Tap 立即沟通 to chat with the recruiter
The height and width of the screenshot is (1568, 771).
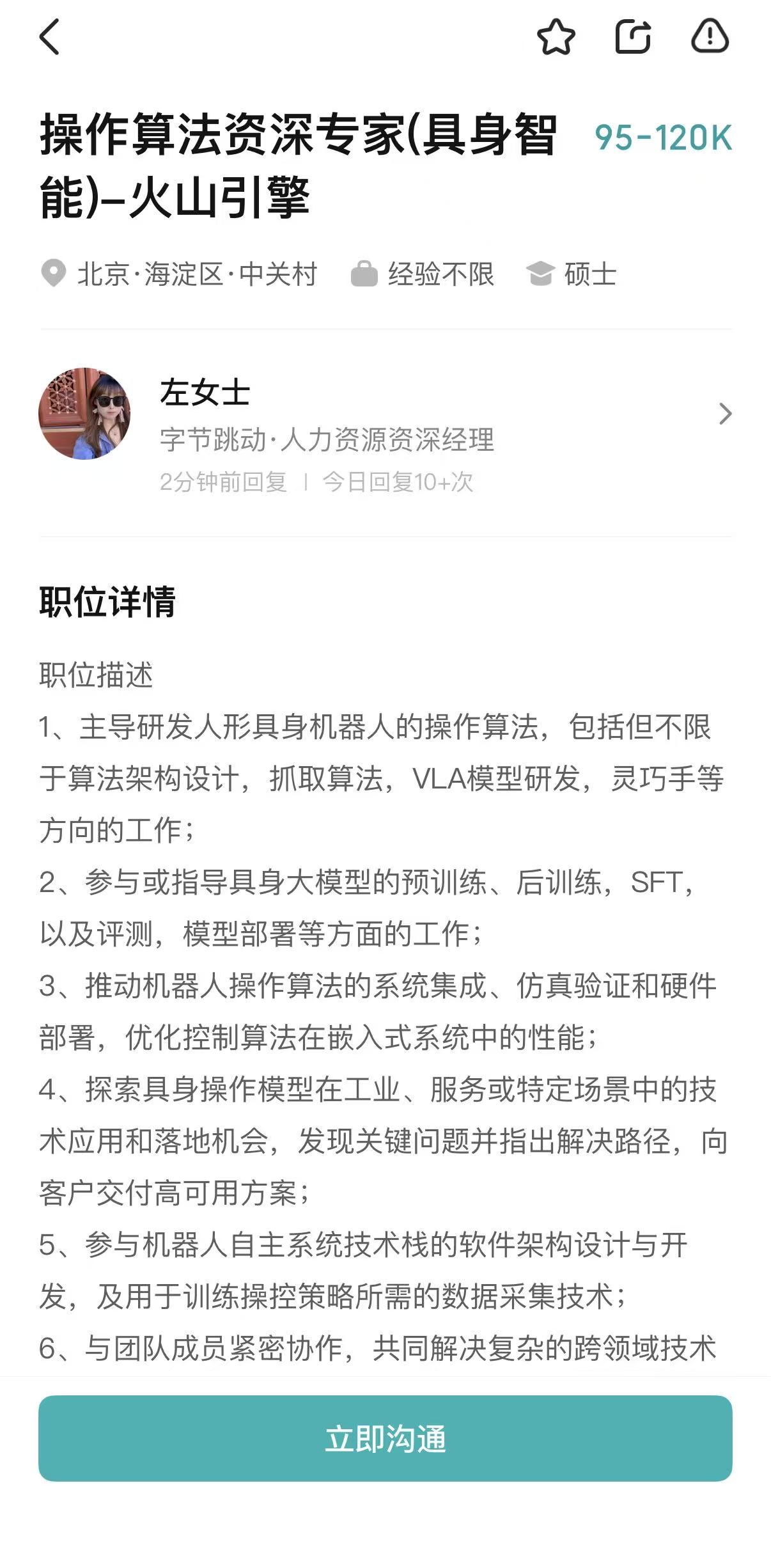pos(385,1439)
